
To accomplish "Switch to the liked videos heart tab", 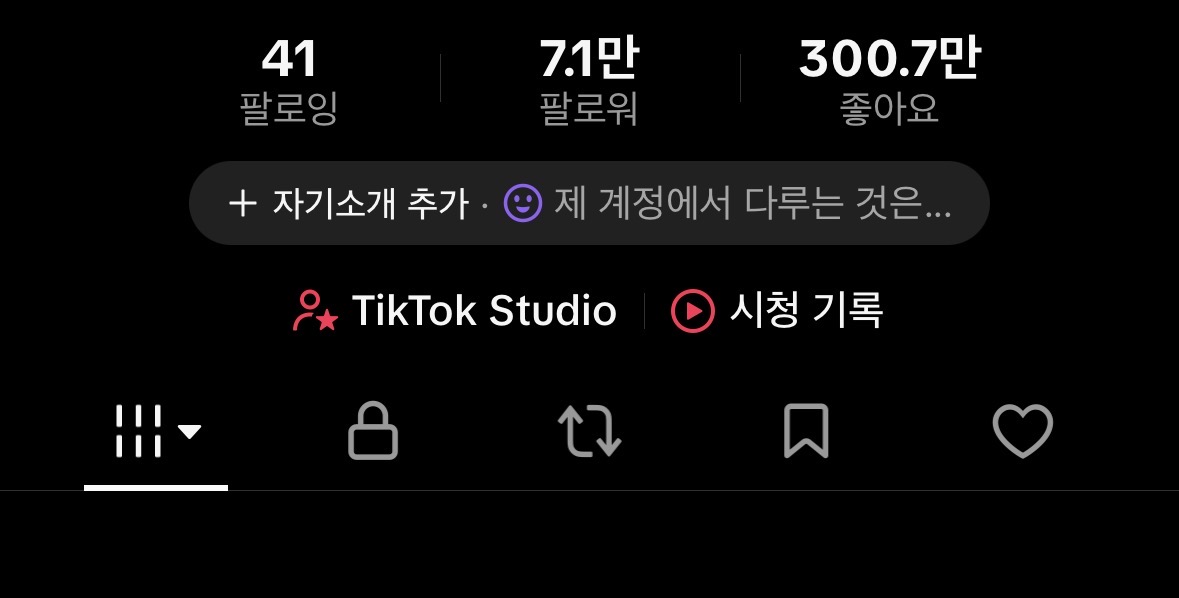I will 1022,432.
